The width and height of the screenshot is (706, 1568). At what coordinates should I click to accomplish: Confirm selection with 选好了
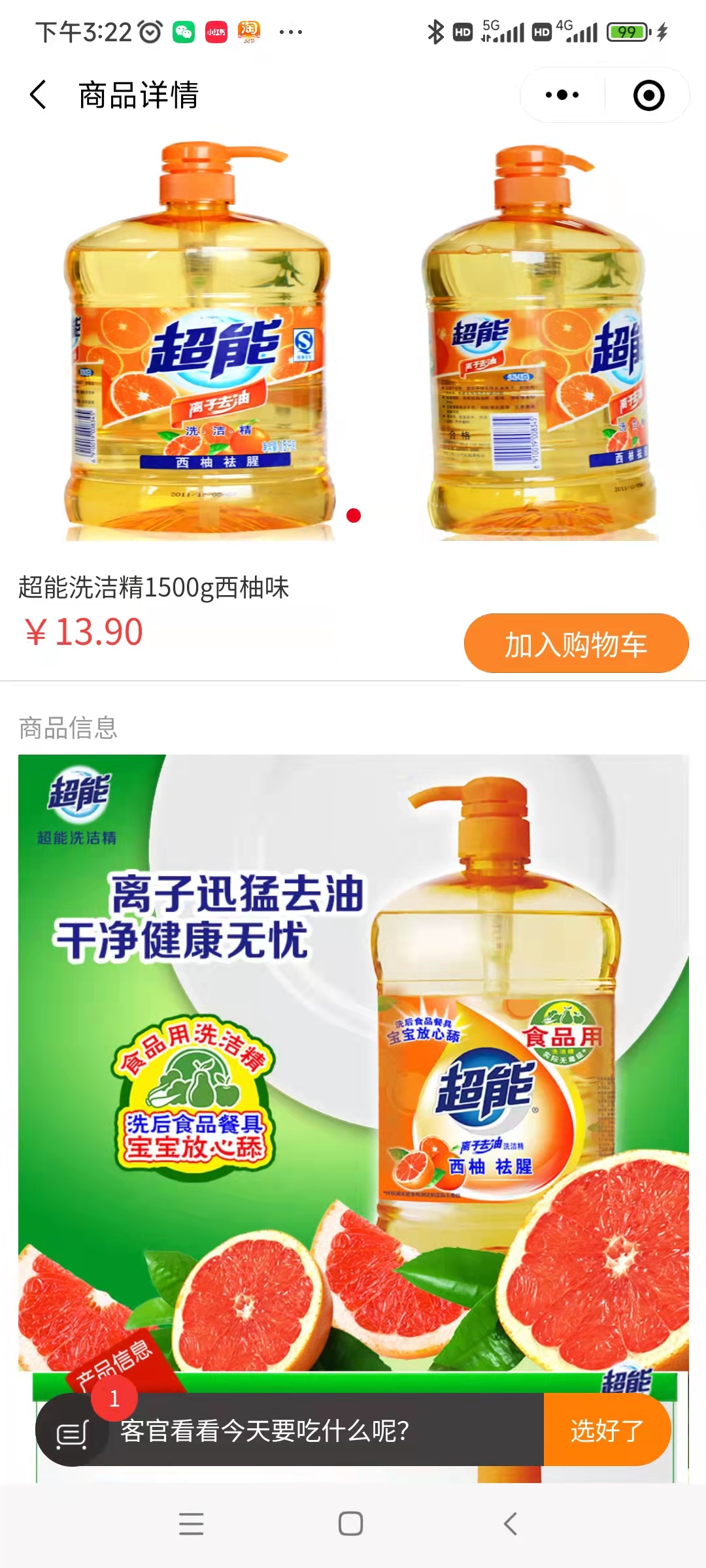(x=607, y=1431)
